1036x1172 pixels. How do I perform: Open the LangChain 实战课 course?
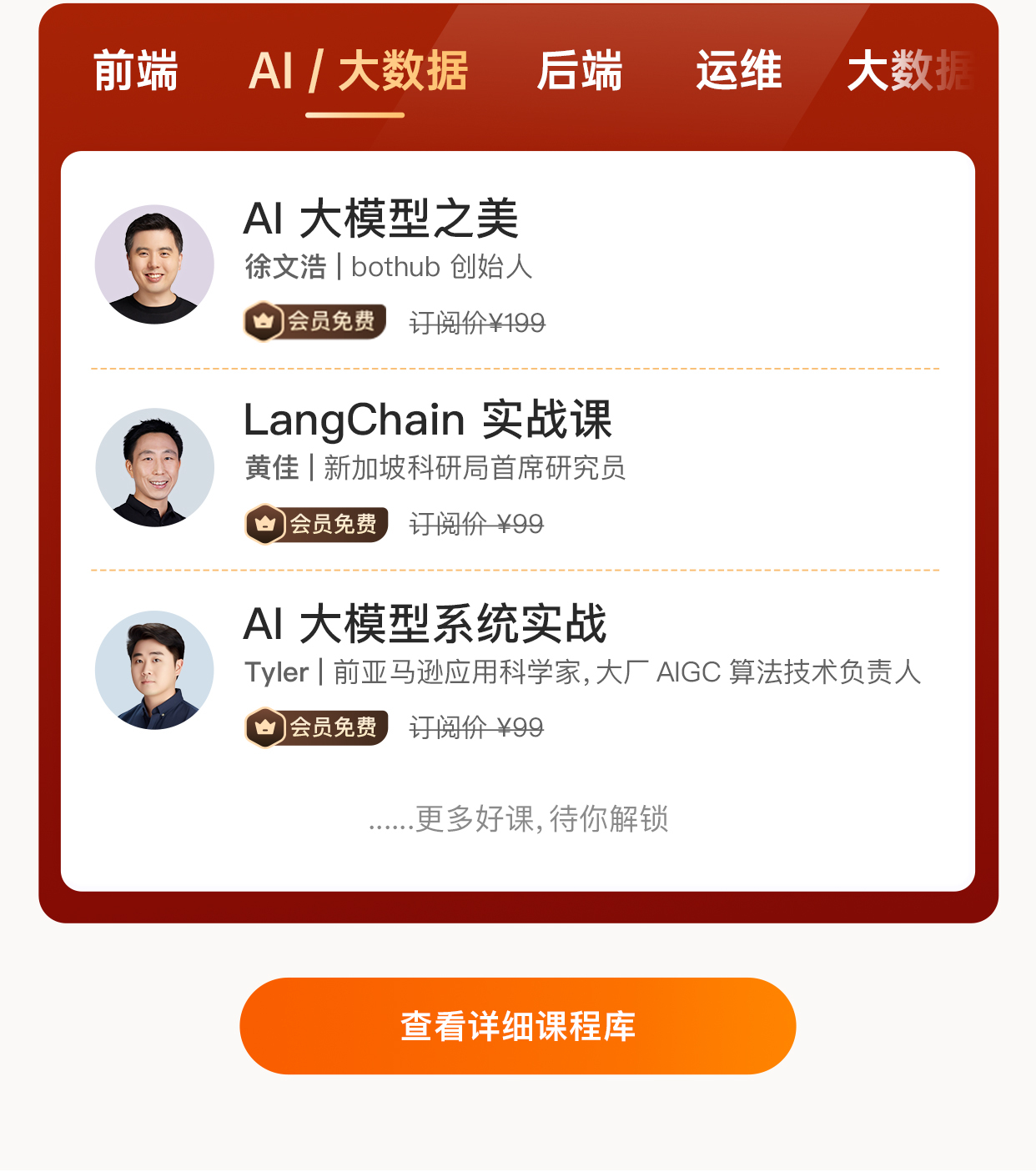(x=427, y=420)
